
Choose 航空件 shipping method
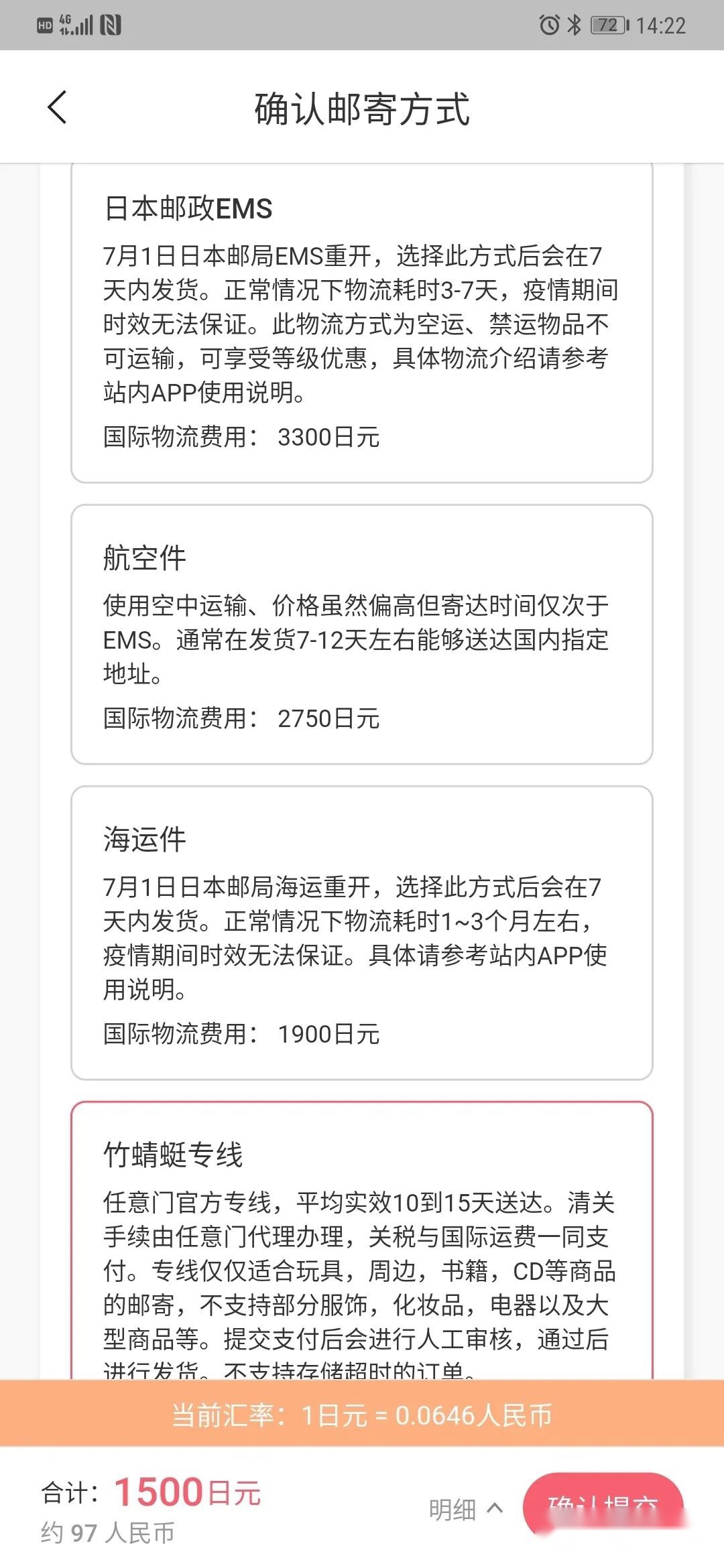tap(361, 633)
